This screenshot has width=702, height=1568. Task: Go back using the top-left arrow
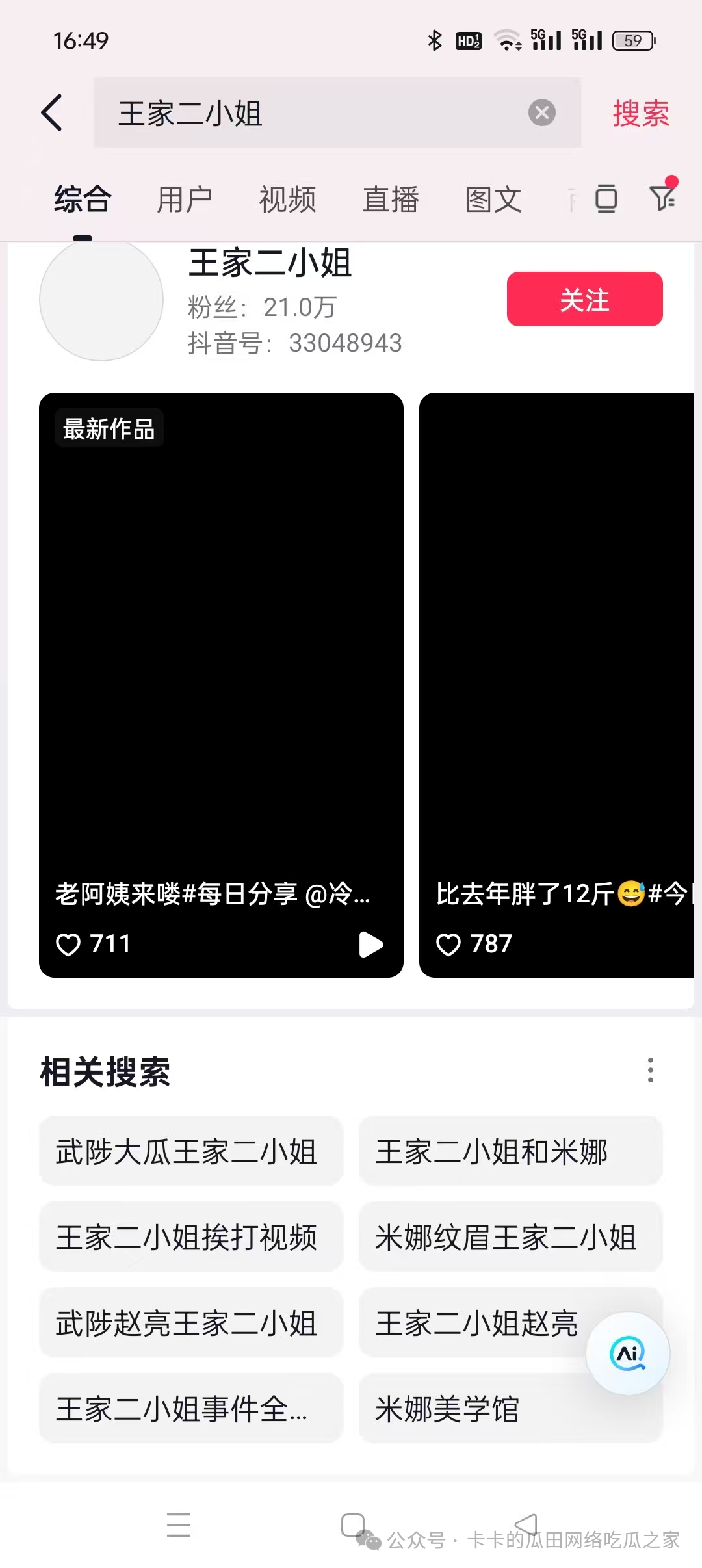tap(52, 112)
